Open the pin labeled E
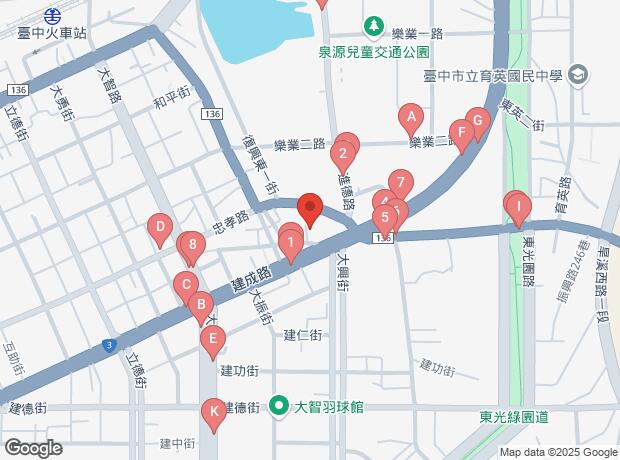The height and width of the screenshot is (460, 620). [x=211, y=338]
